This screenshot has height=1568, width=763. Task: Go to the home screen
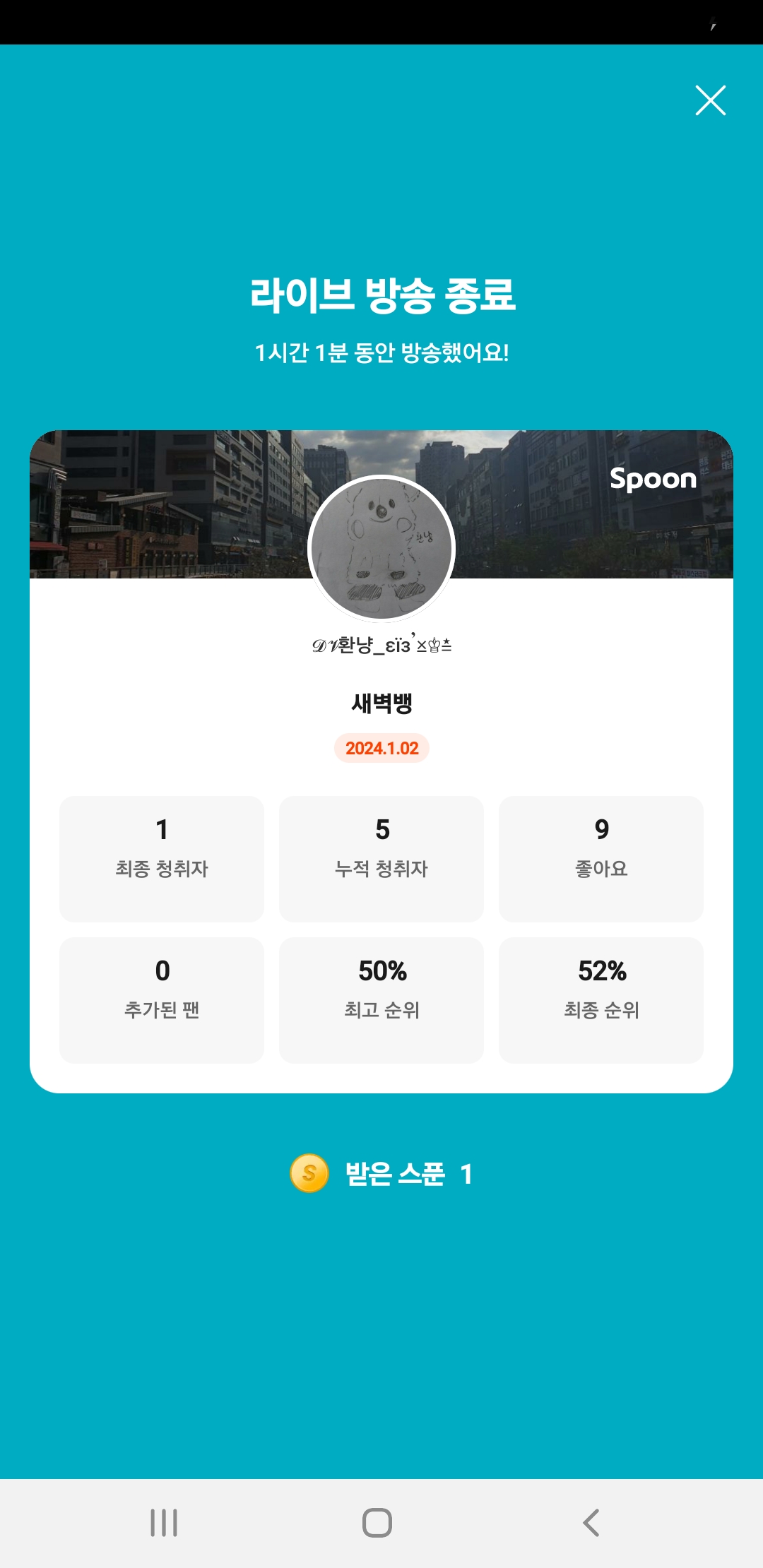point(377,1523)
